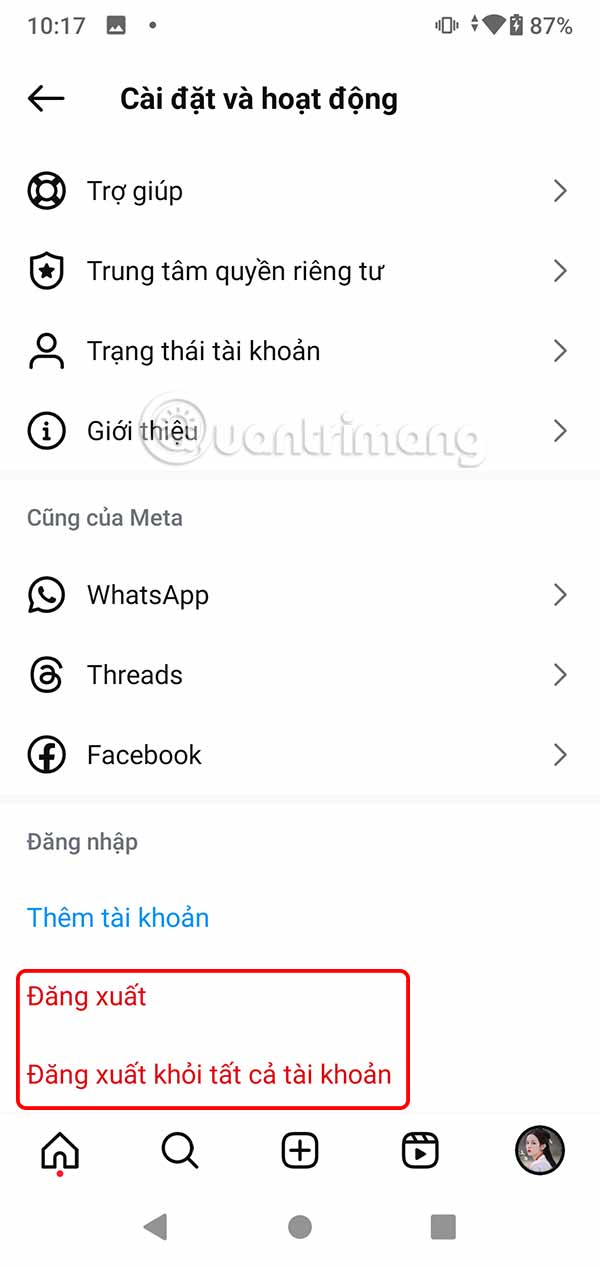The height and width of the screenshot is (1267, 600).
Task: Open Trạng thái tài khoản
Action: coord(300,351)
